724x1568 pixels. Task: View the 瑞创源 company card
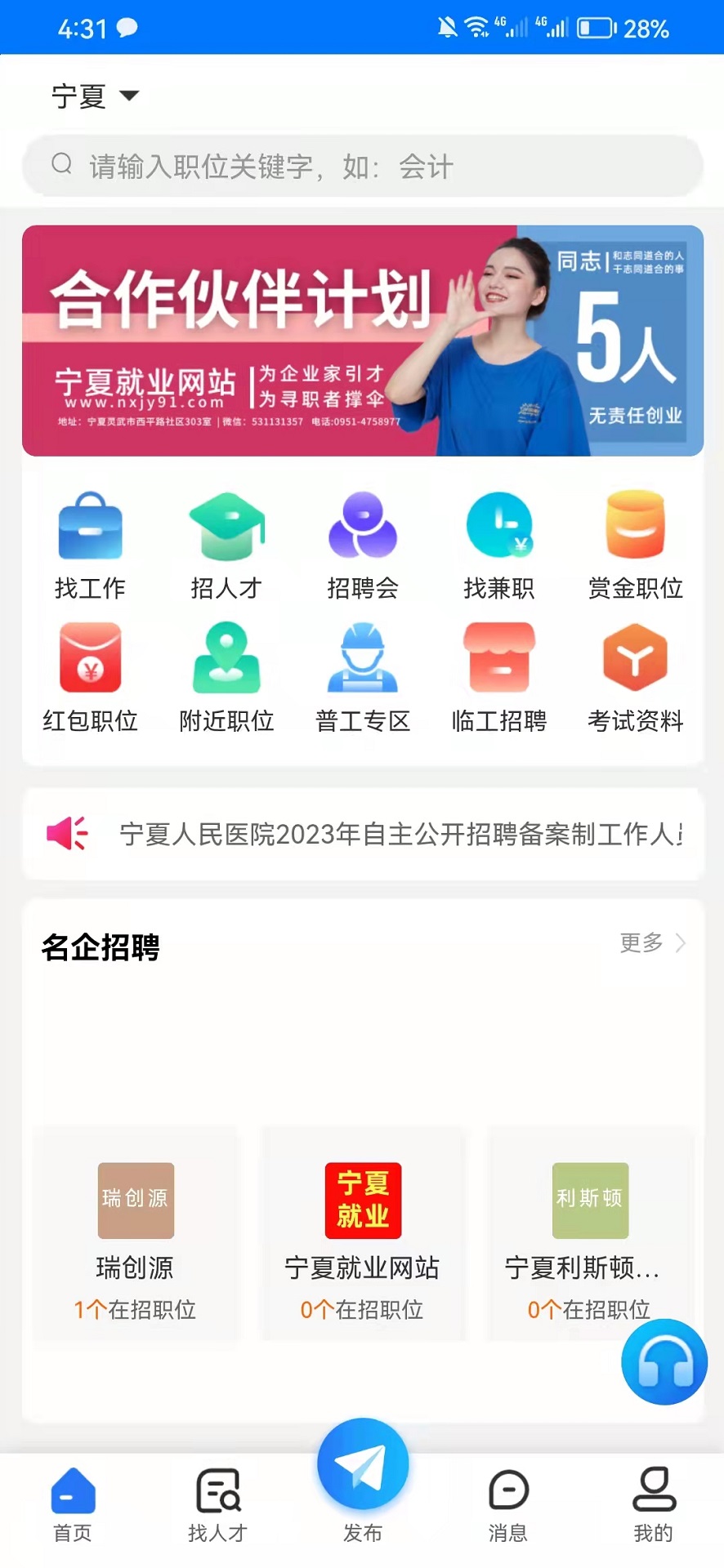coord(136,1233)
